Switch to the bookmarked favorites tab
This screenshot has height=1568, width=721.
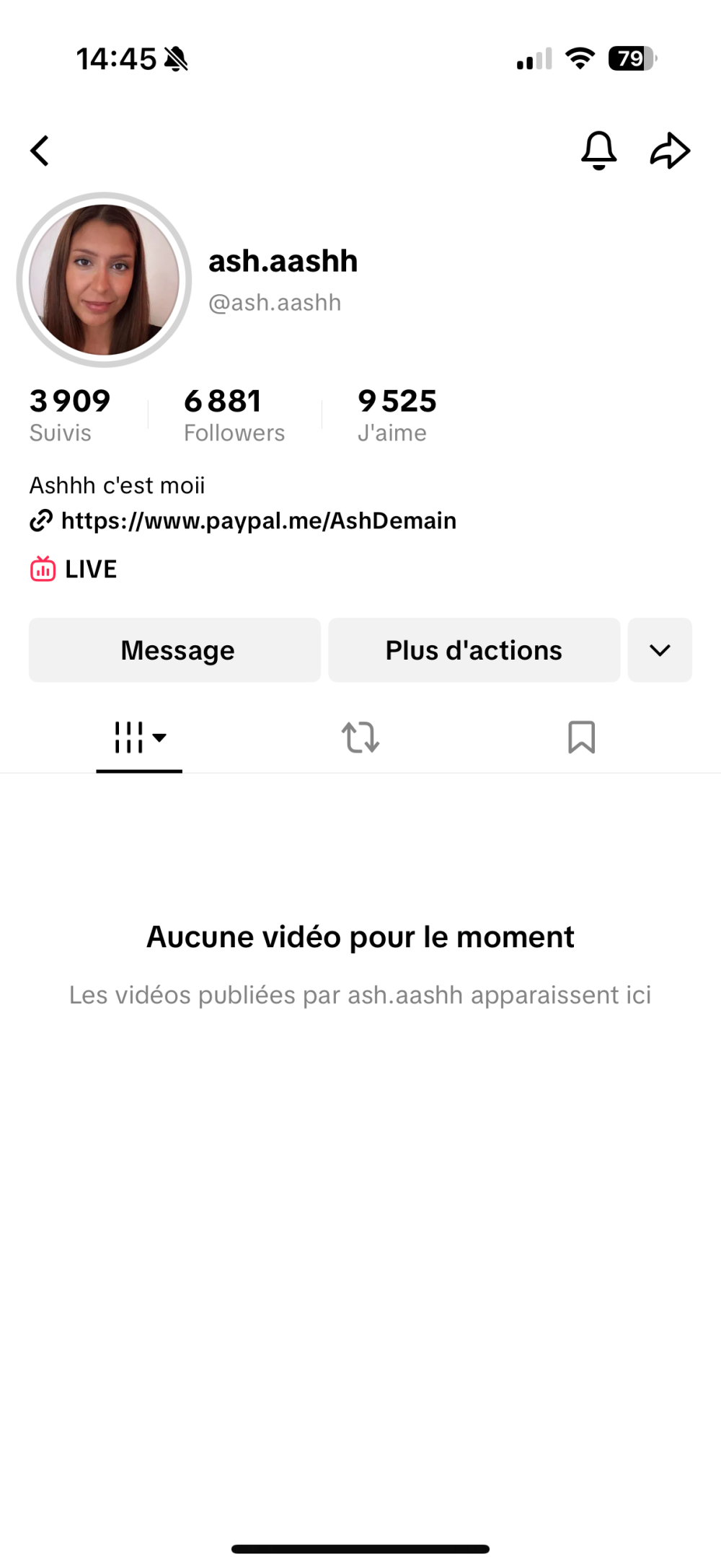click(x=581, y=738)
